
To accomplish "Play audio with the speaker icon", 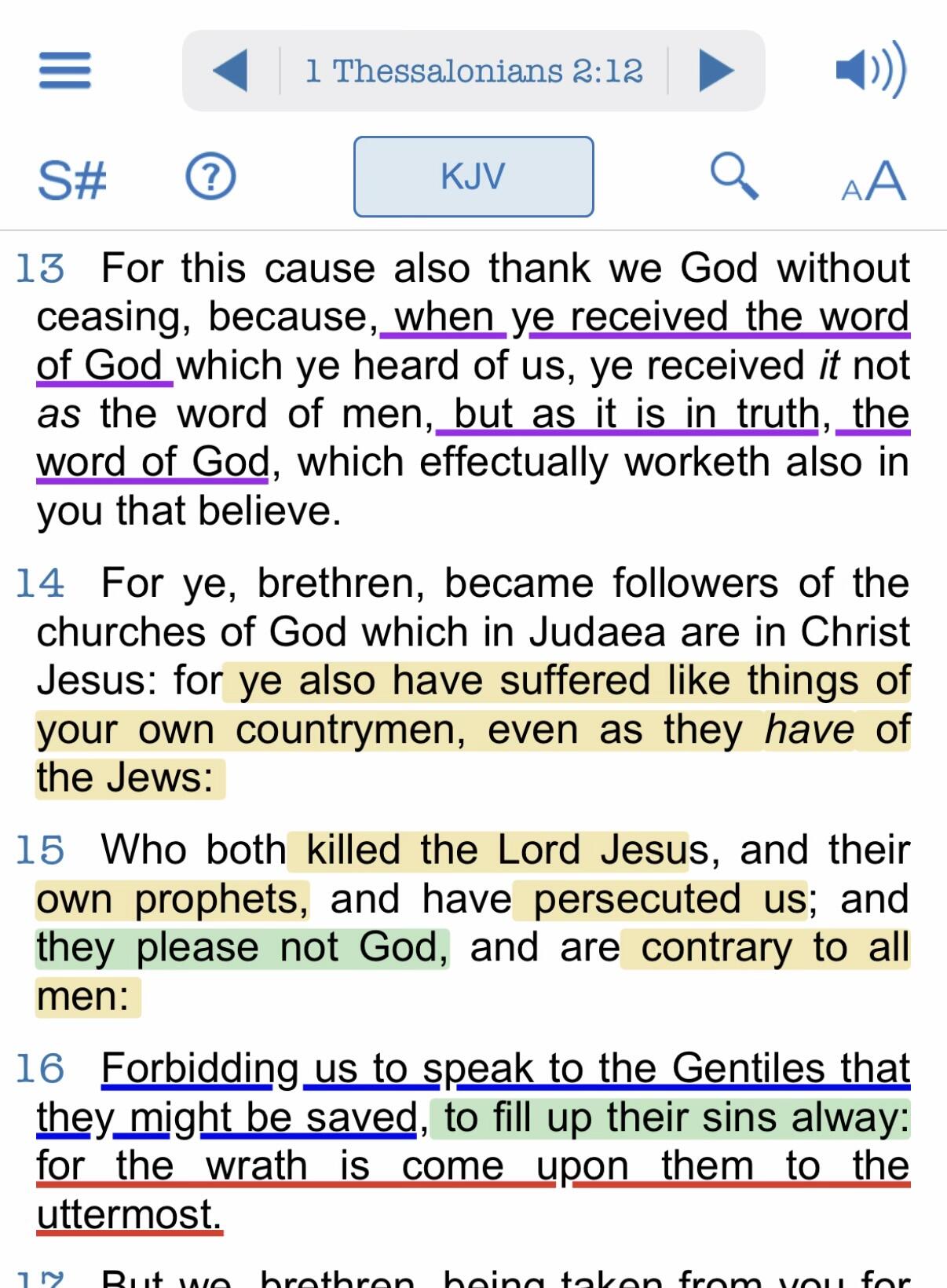I will (871, 71).
